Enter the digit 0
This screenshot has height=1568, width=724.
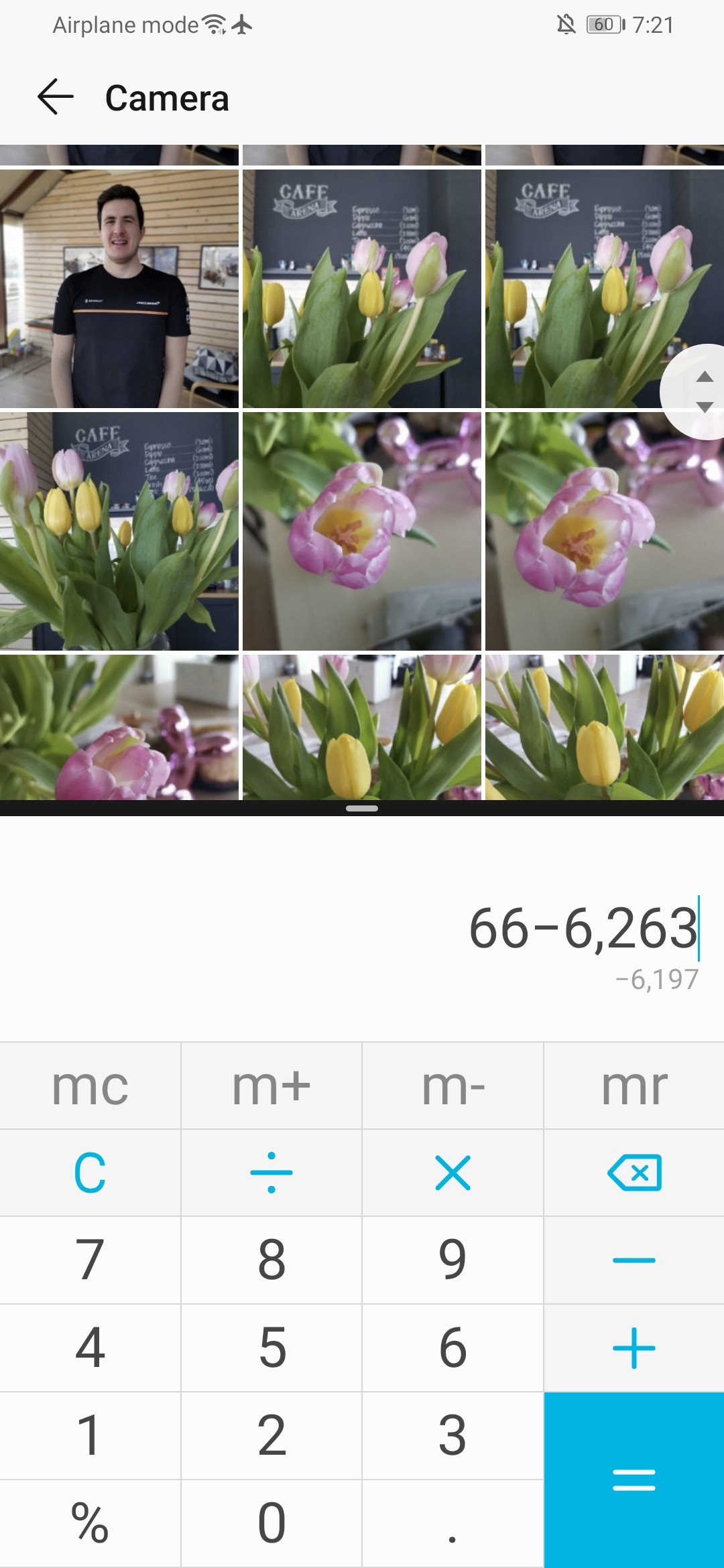pos(271,1524)
